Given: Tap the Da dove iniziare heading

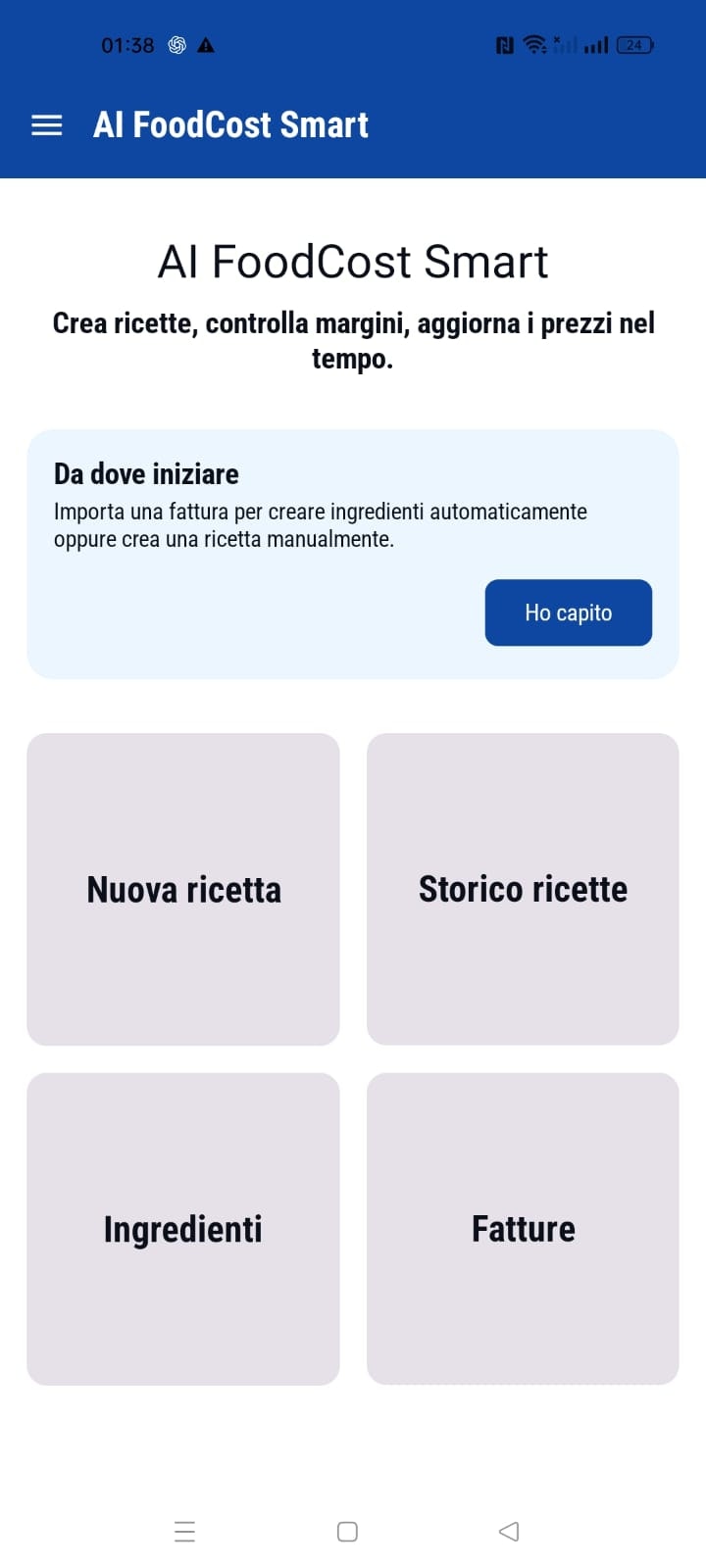Looking at the screenshot, I should pyautogui.click(x=146, y=473).
